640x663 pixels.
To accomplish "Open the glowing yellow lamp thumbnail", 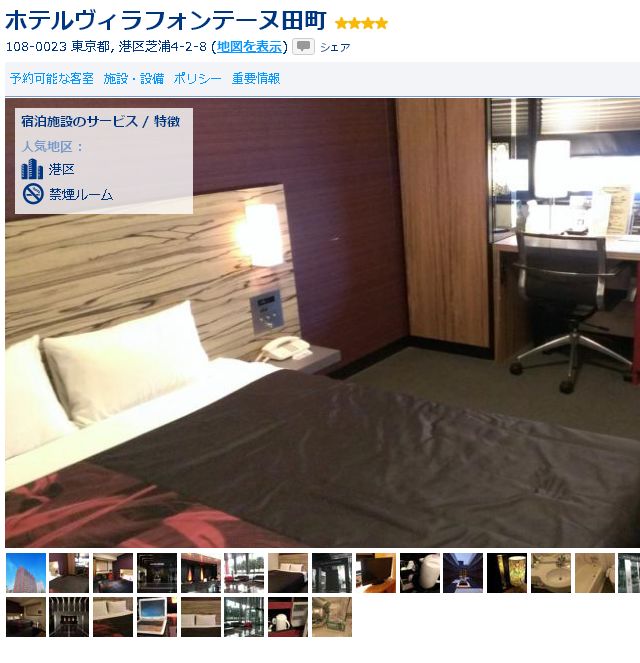I will click(x=507, y=573).
